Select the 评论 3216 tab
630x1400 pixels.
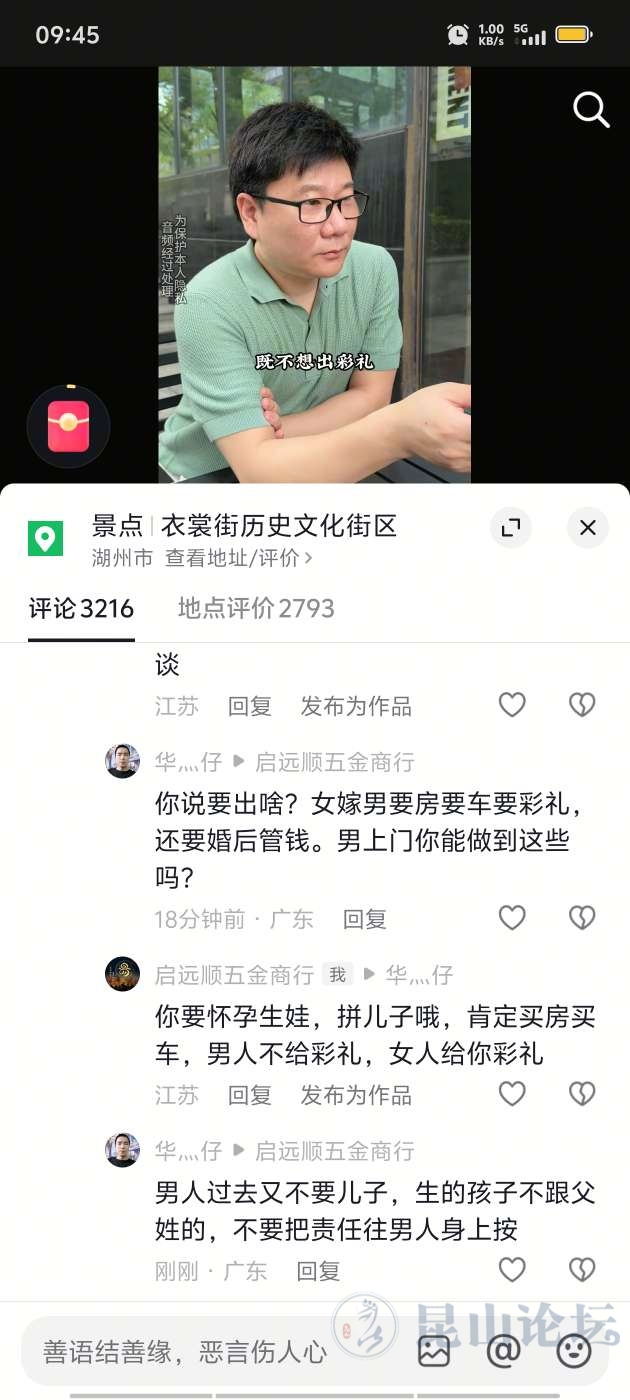[x=81, y=608]
